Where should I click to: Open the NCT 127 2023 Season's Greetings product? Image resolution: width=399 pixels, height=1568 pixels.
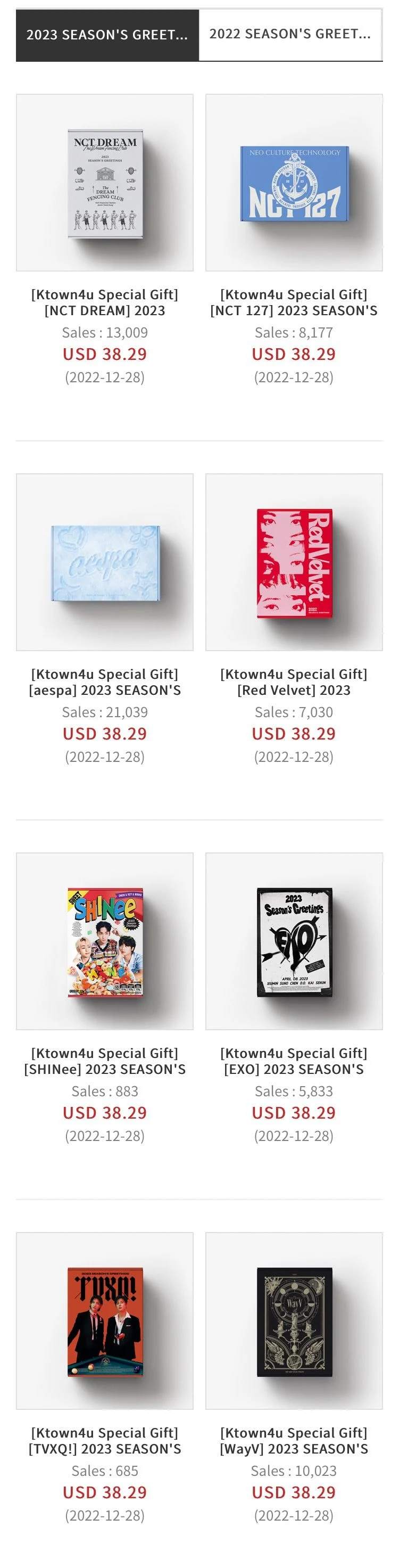294,183
